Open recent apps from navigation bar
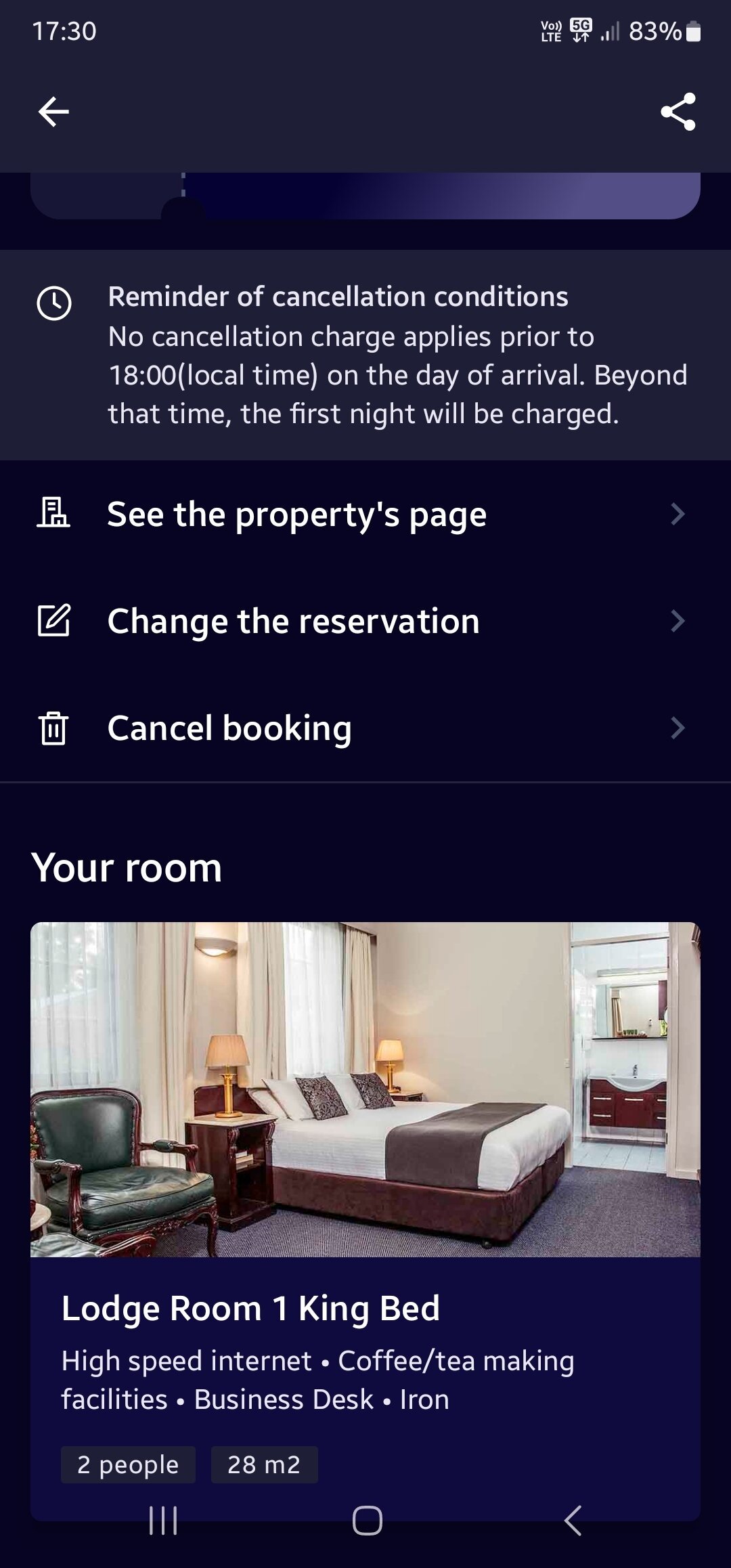Viewport: 731px width, 1568px height. click(x=163, y=1521)
